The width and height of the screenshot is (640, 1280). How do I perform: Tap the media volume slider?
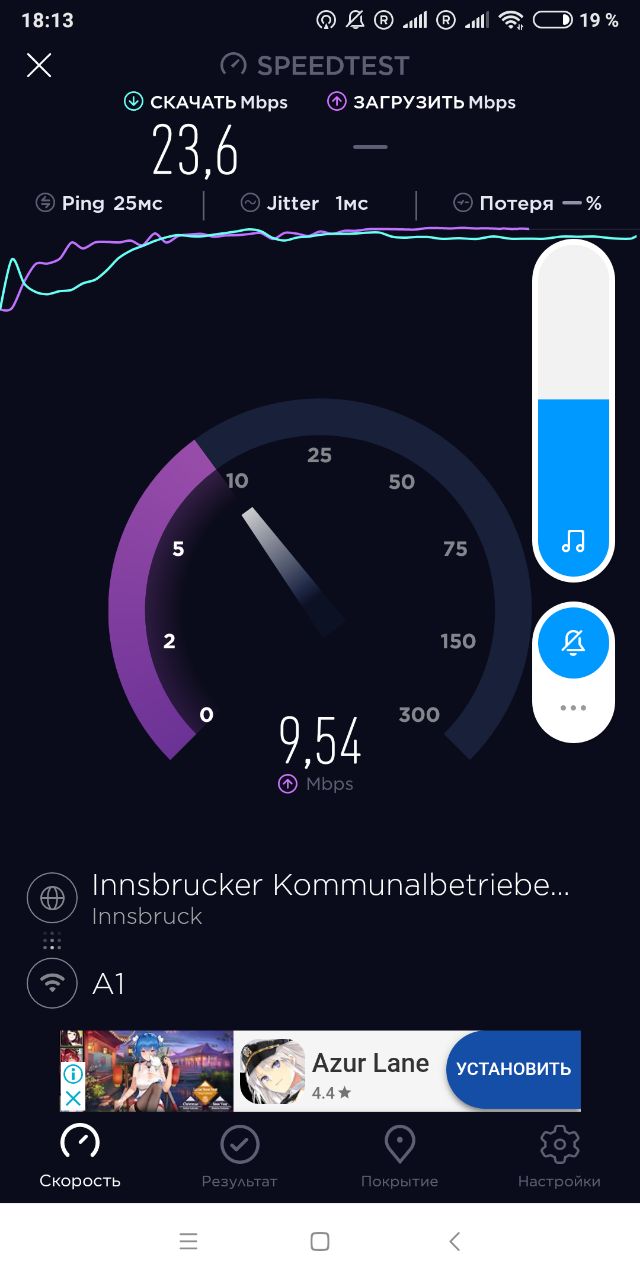tap(573, 410)
